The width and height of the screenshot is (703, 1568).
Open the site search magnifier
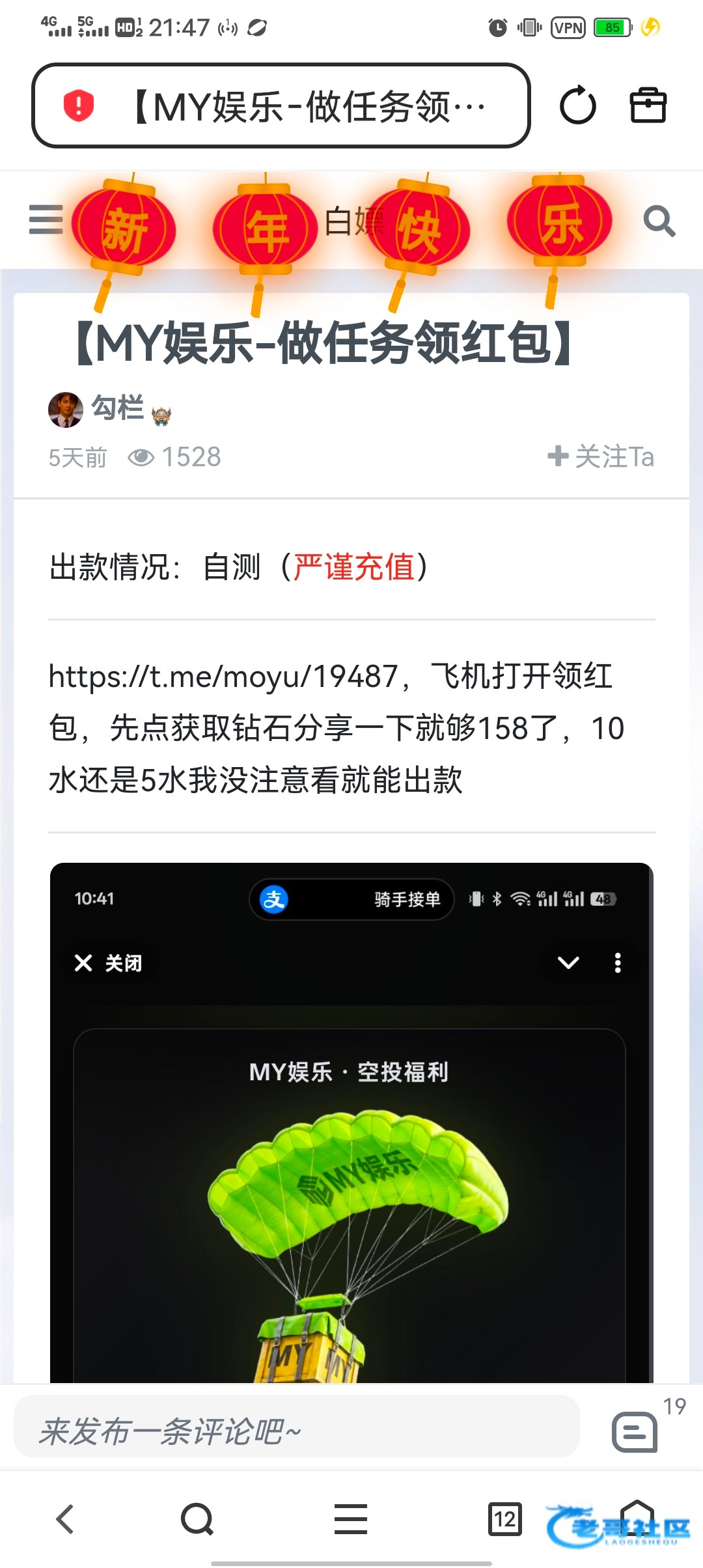[659, 221]
